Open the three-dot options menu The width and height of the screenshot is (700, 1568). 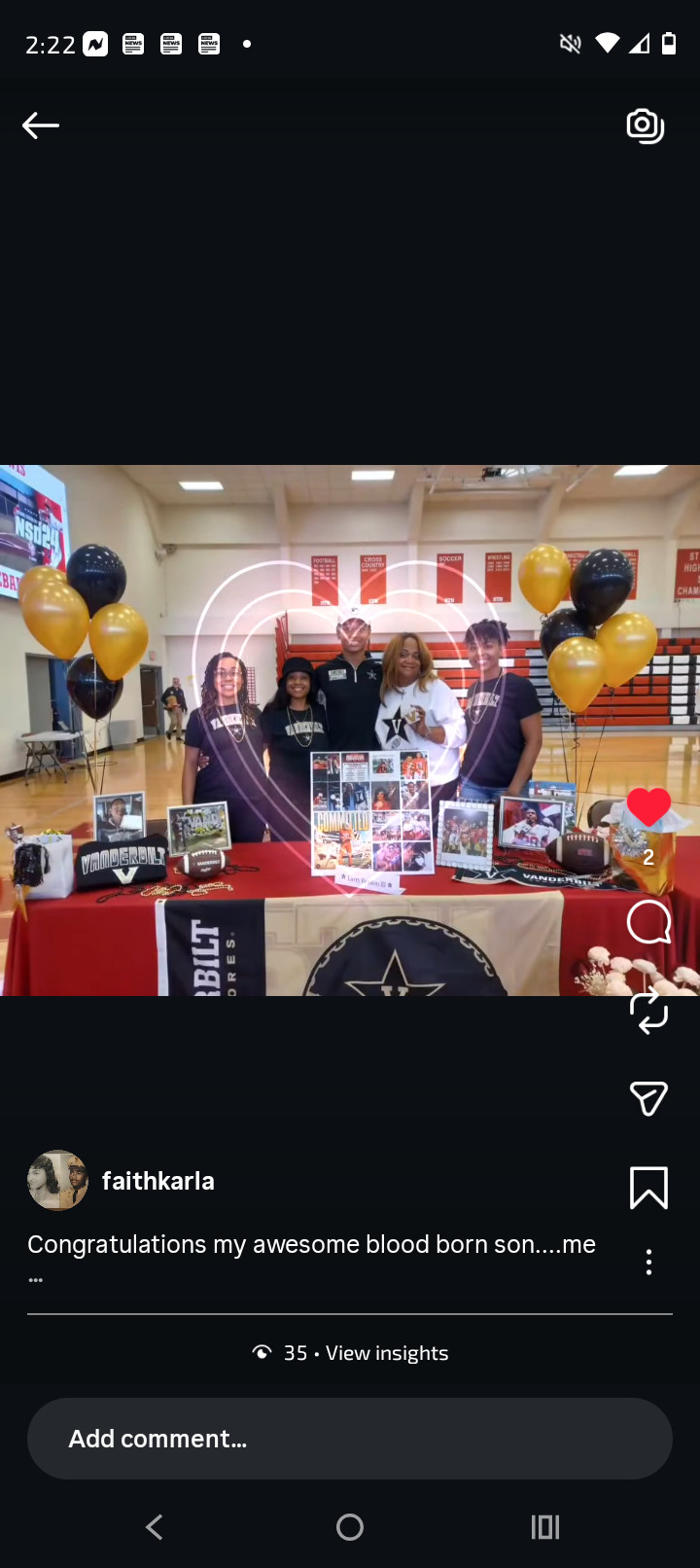648,1263
